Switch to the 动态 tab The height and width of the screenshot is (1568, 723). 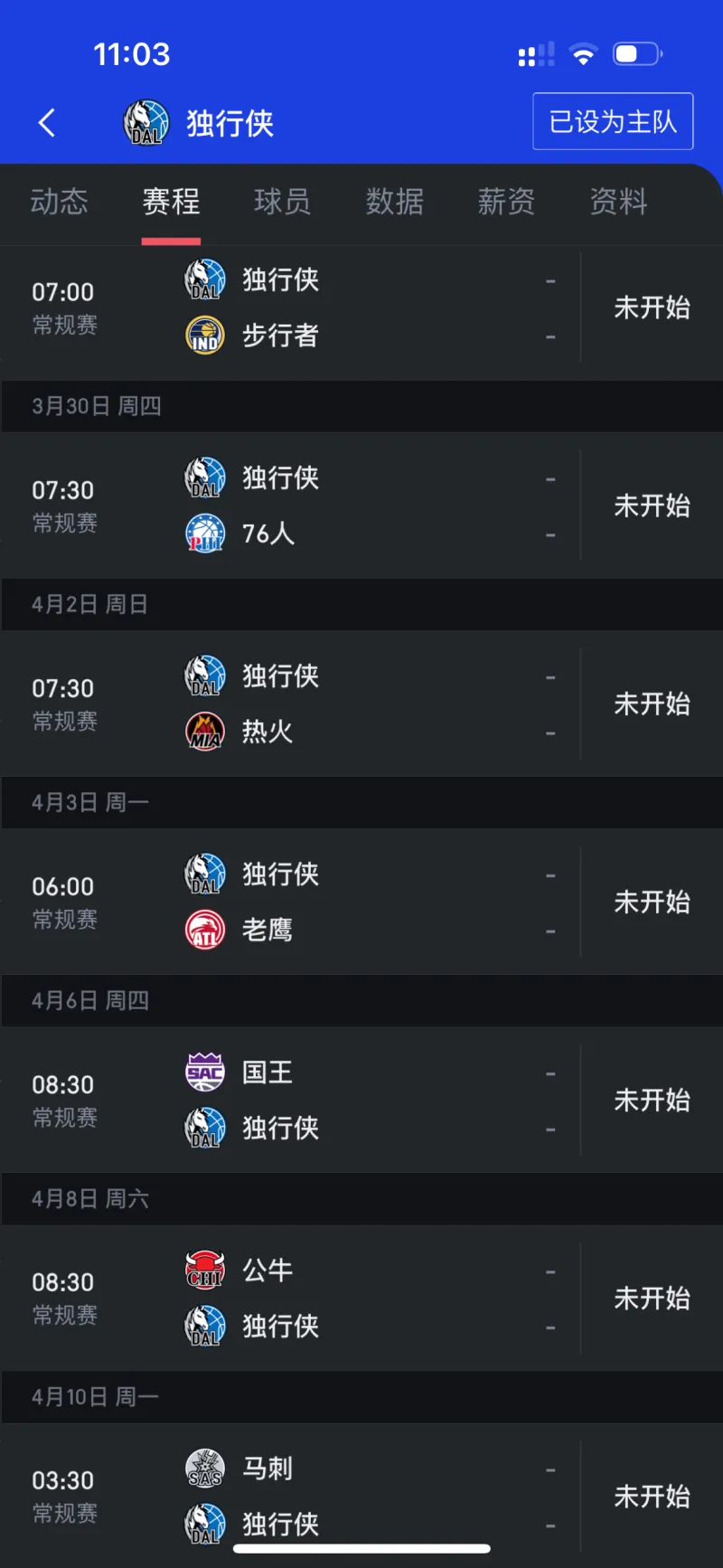pos(59,202)
